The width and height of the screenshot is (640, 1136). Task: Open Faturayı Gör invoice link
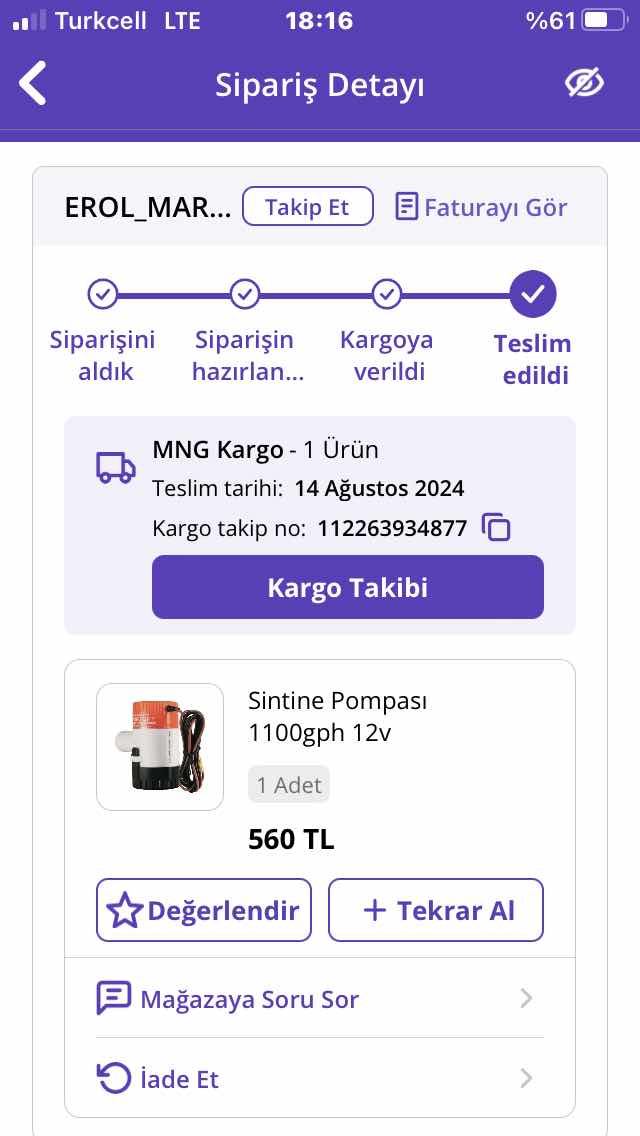(481, 207)
